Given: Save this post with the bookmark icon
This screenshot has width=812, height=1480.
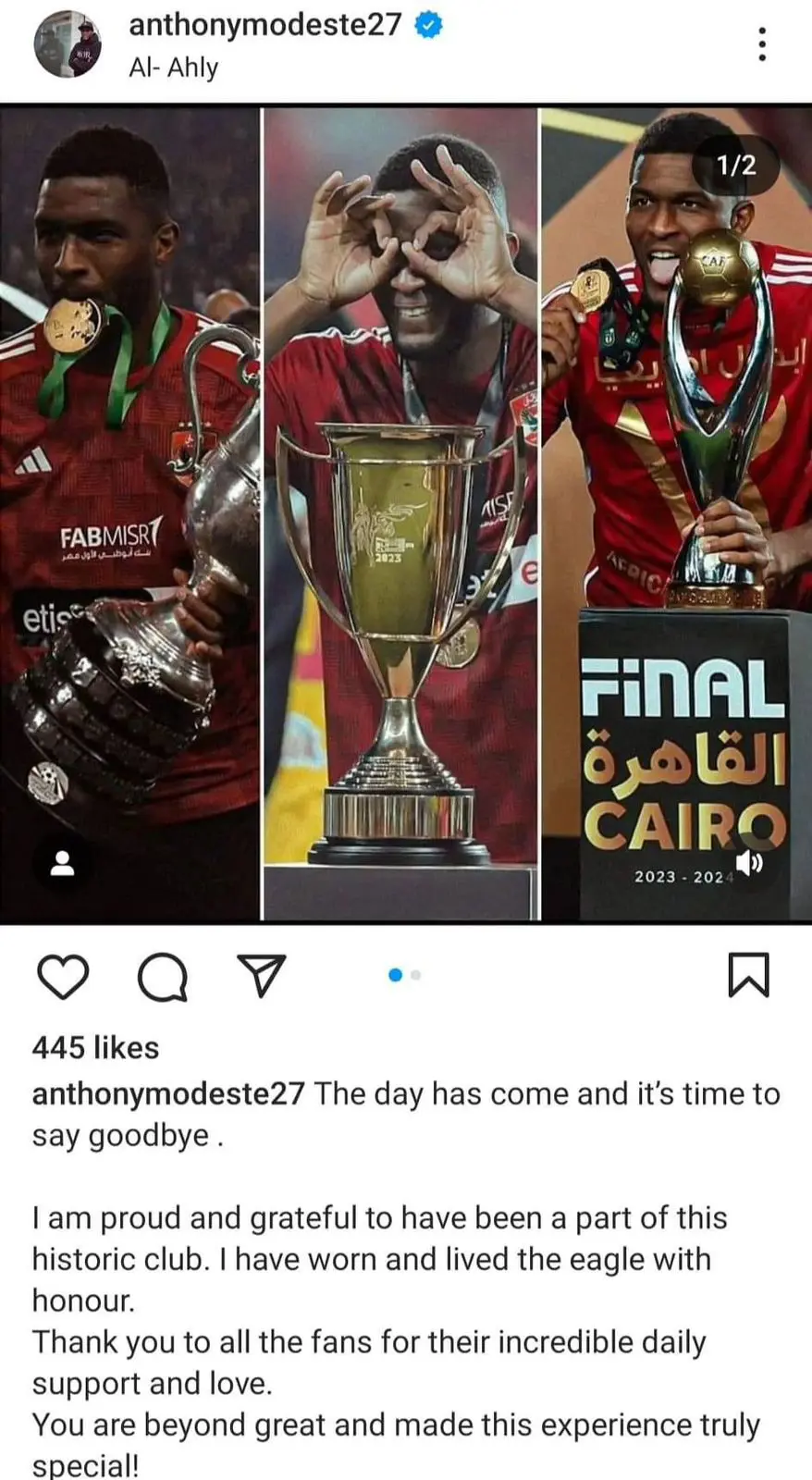Looking at the screenshot, I should [748, 976].
